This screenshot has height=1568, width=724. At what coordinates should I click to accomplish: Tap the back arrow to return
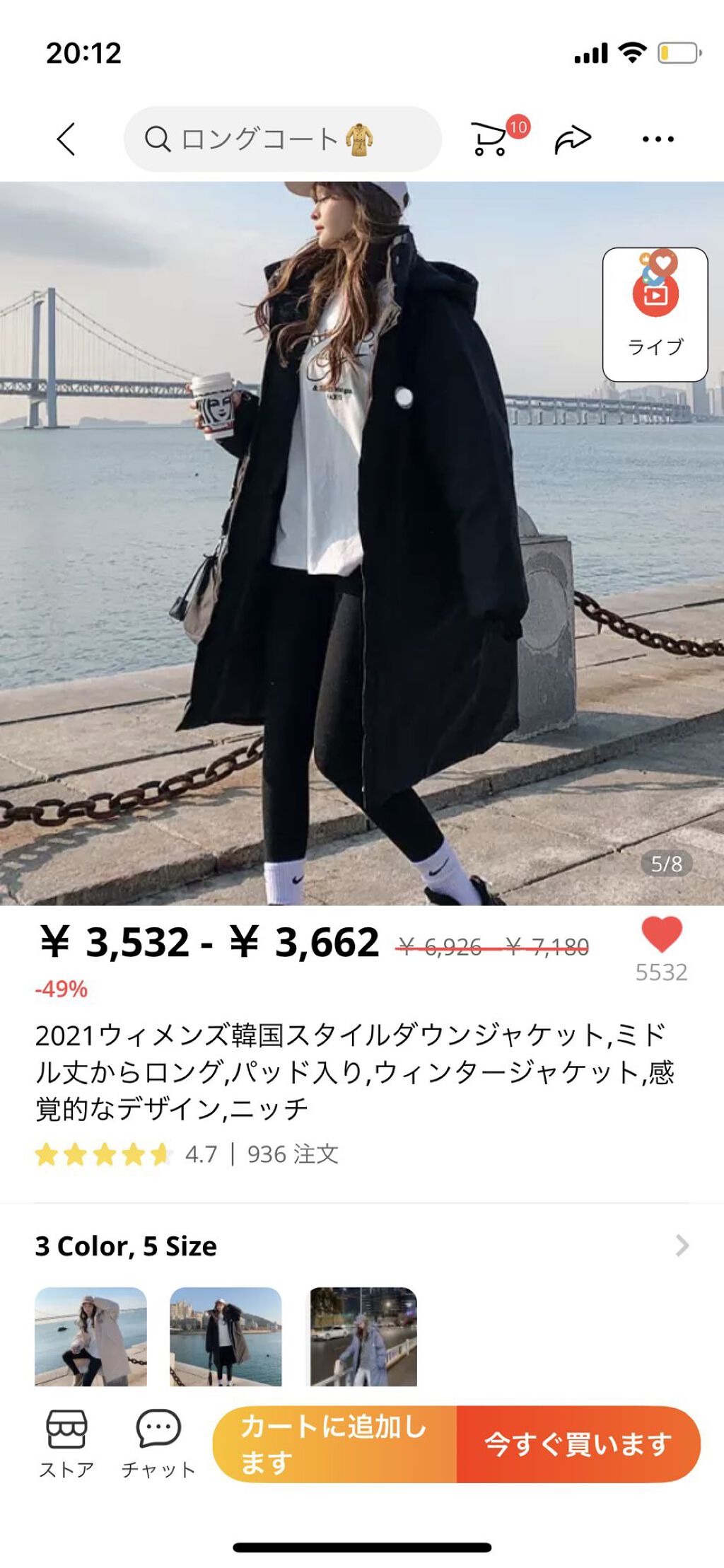(64, 139)
